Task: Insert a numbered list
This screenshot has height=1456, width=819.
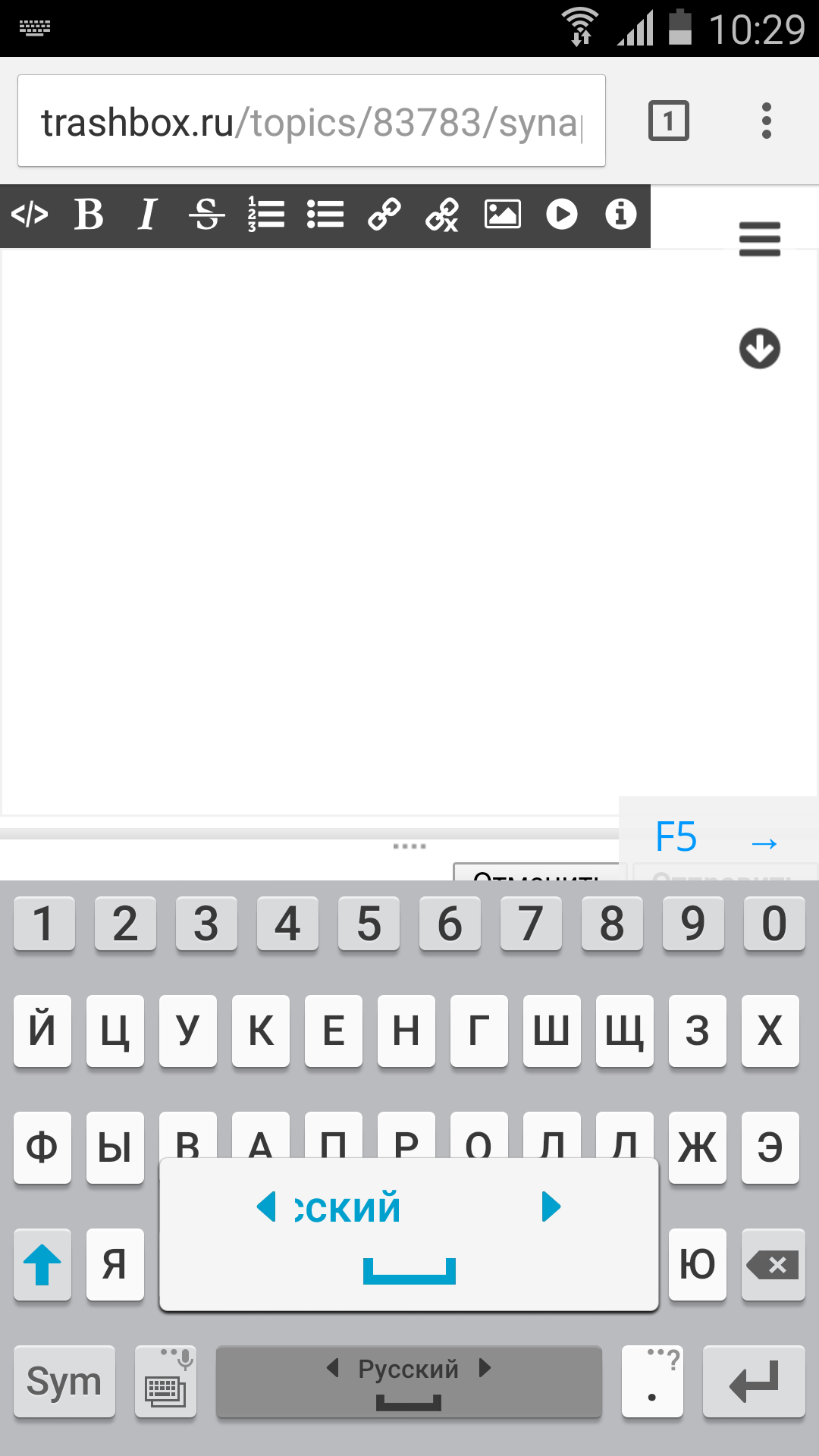Action: (265, 215)
